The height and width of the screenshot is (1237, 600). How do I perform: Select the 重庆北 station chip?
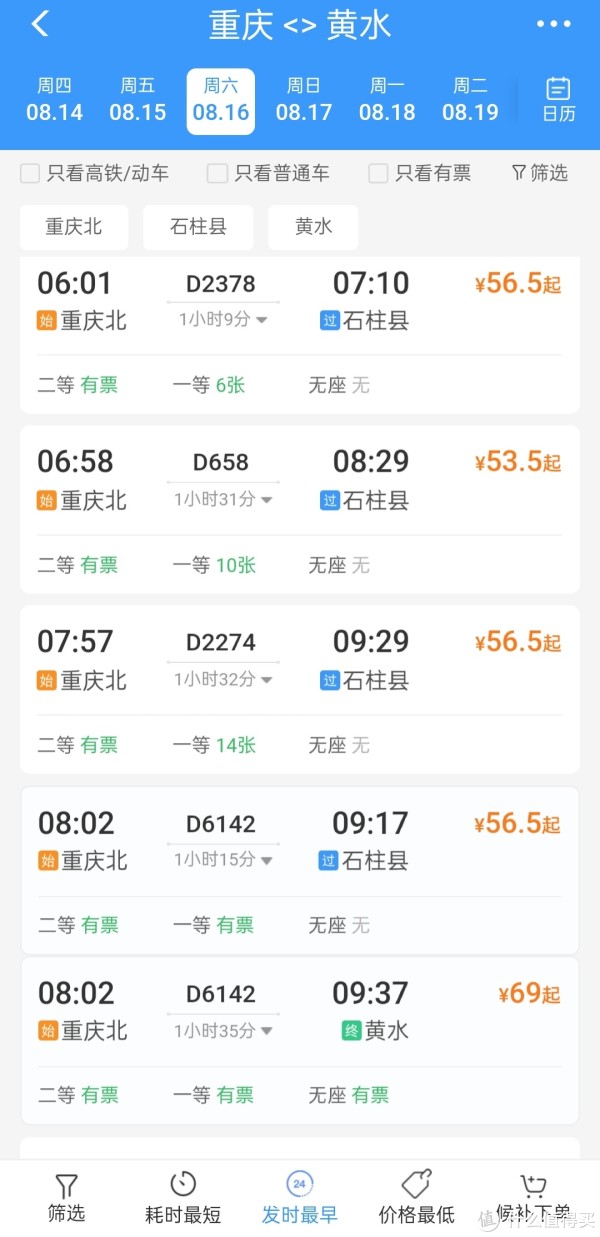[74, 227]
